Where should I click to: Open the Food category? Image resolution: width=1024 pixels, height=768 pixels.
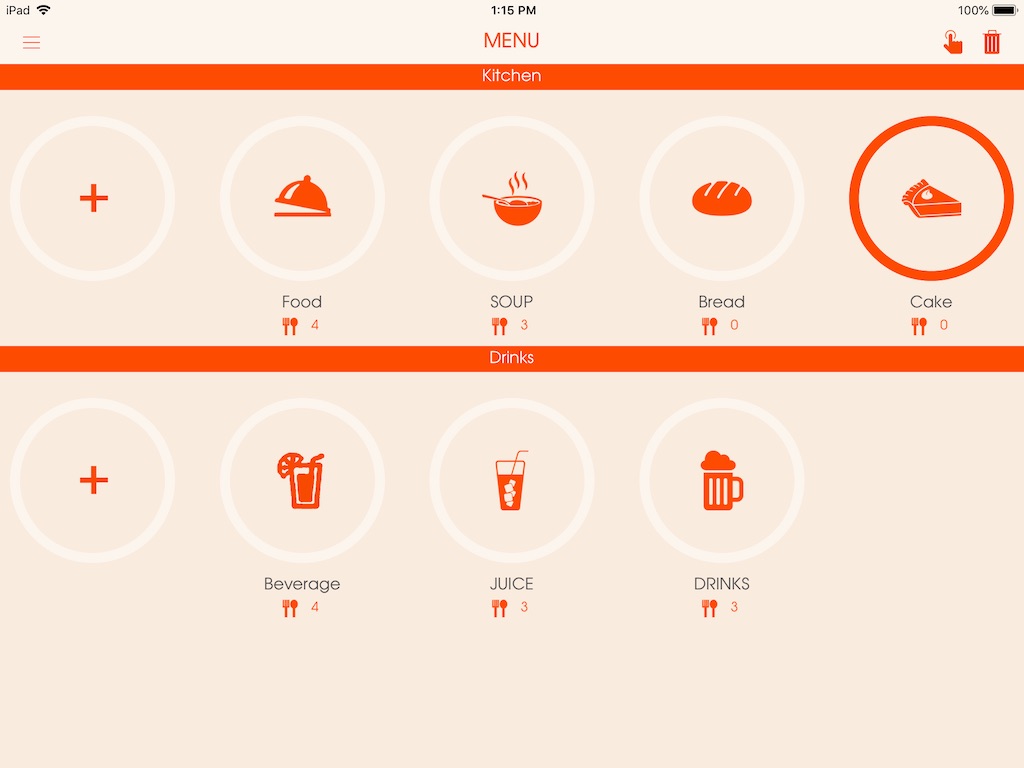point(302,199)
